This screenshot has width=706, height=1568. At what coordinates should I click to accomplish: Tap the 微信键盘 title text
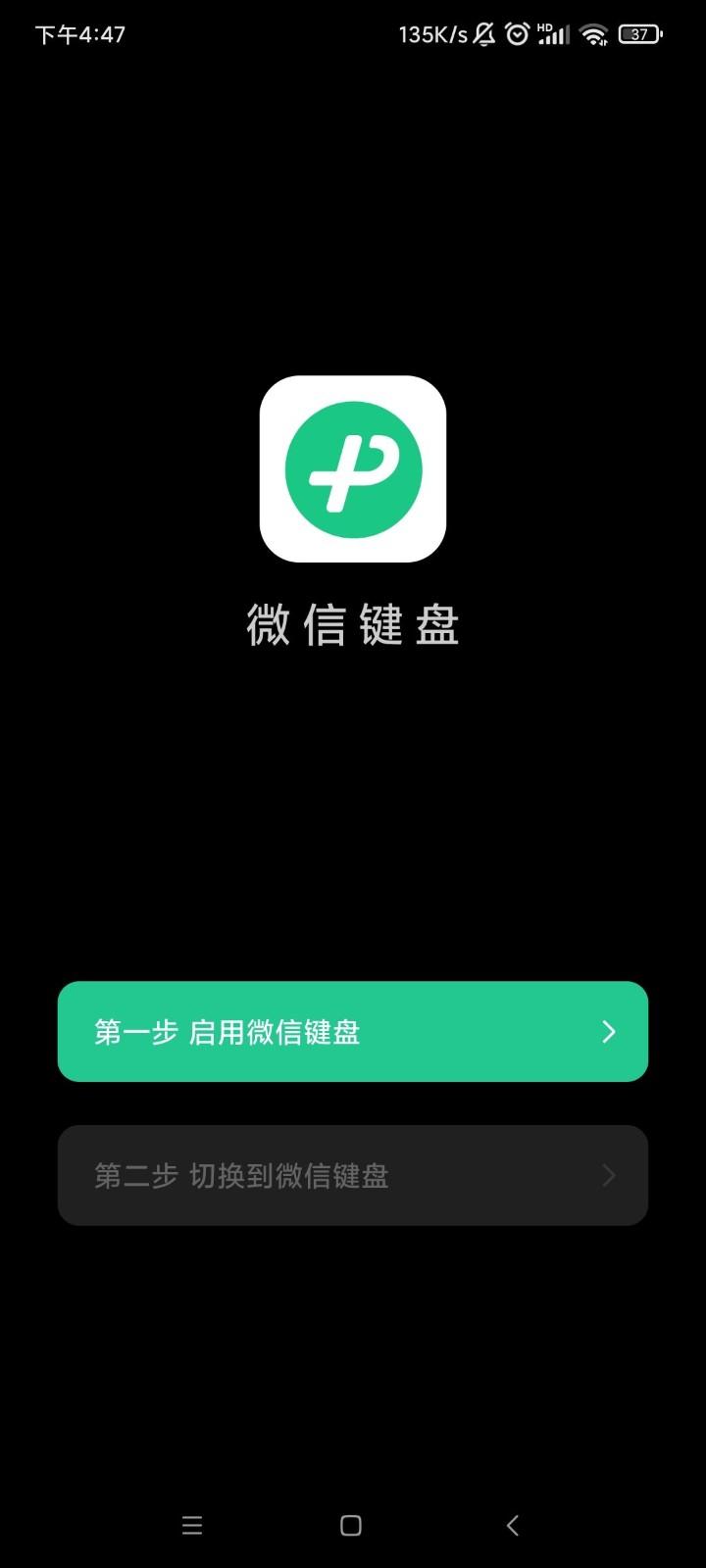pyautogui.click(x=351, y=627)
